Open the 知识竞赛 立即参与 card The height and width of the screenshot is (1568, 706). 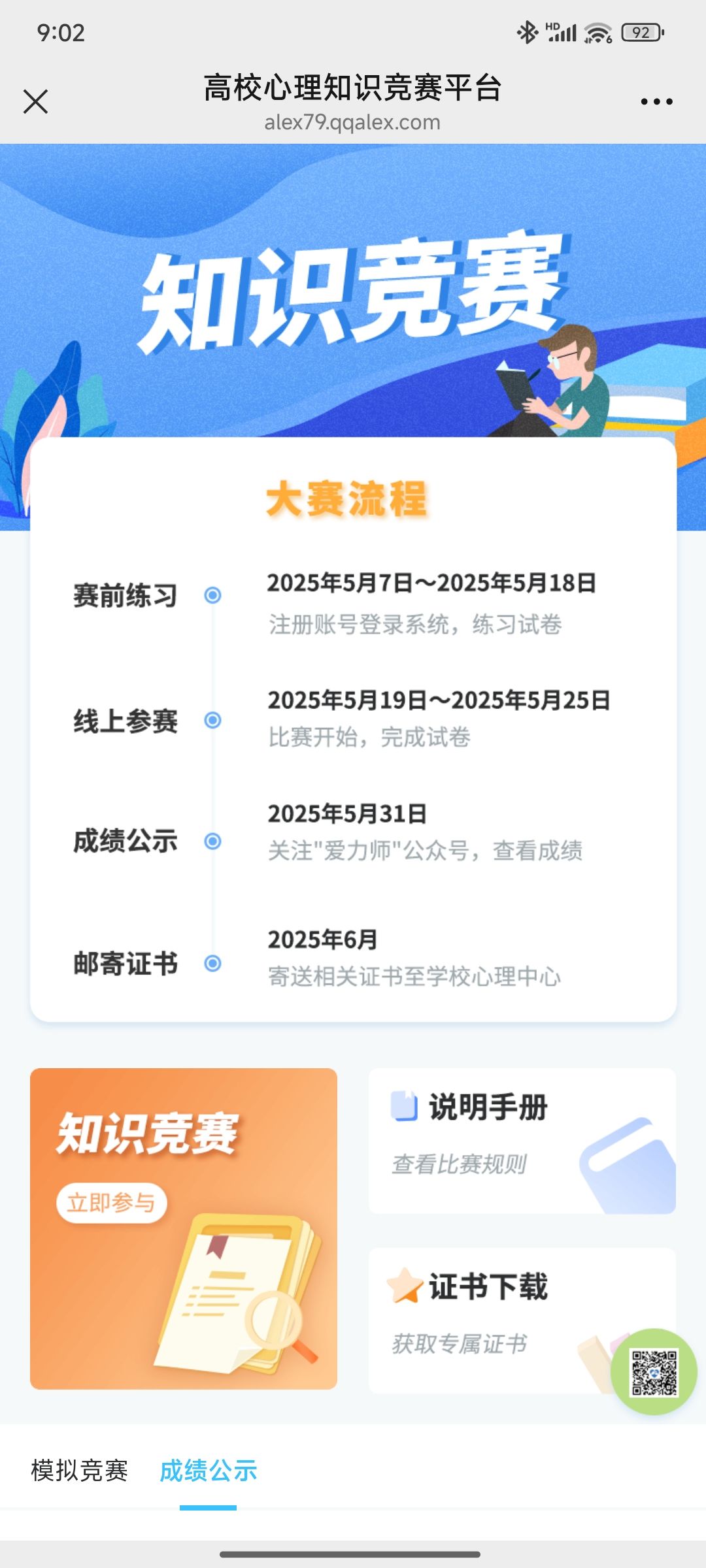[183, 1228]
